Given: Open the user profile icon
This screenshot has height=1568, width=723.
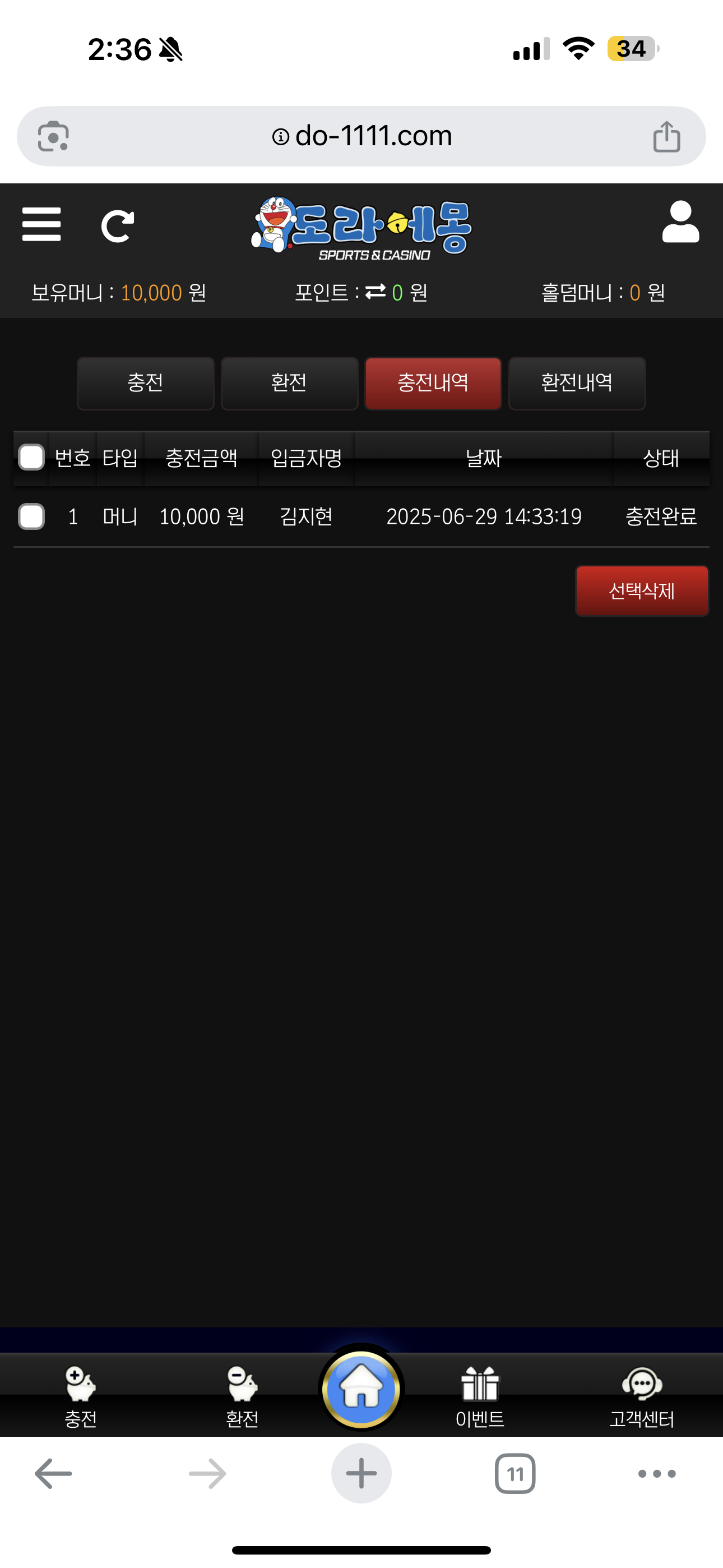Looking at the screenshot, I should (680, 222).
